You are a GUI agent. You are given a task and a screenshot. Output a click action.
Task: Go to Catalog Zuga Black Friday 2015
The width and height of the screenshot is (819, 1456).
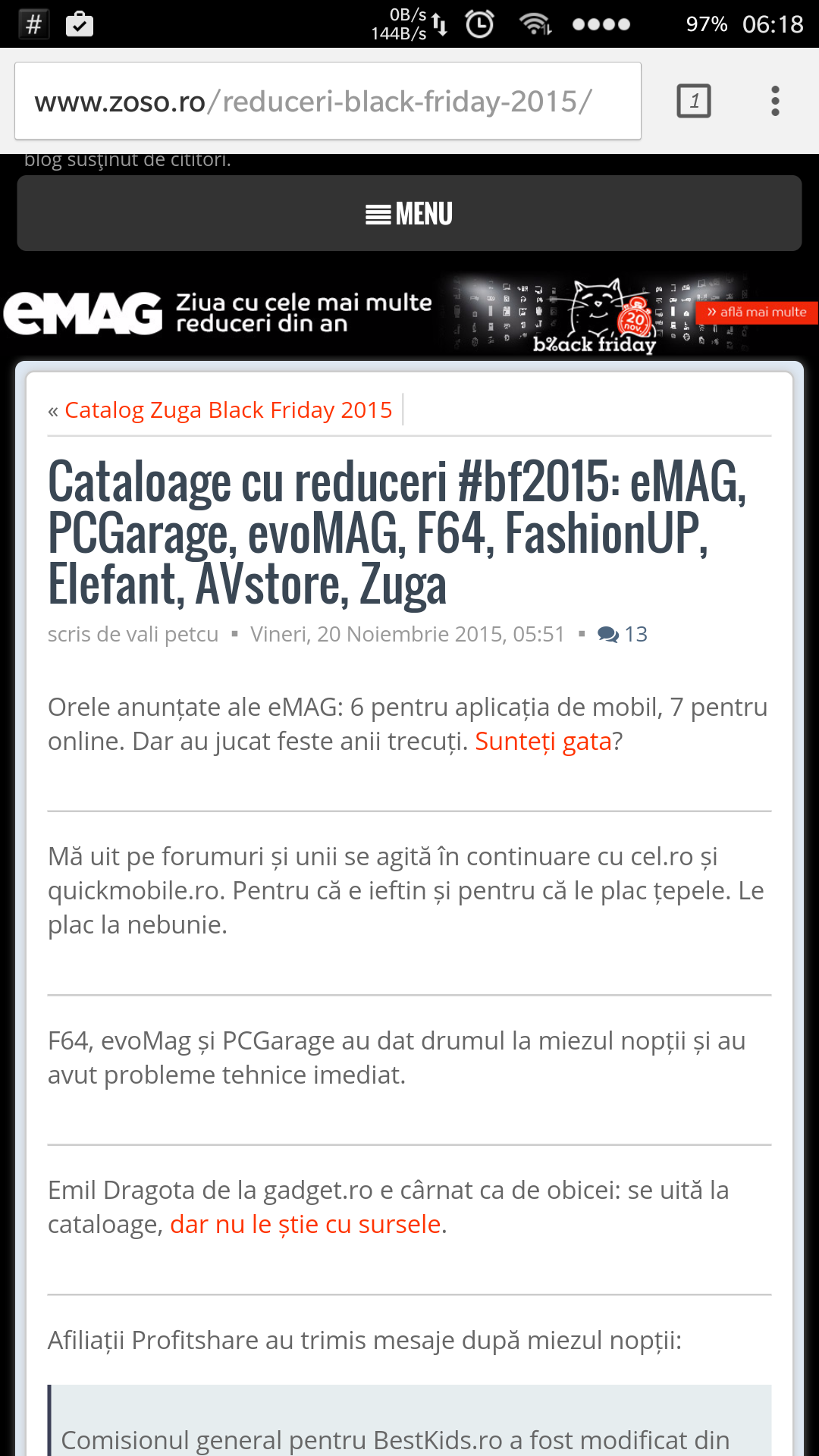click(228, 410)
